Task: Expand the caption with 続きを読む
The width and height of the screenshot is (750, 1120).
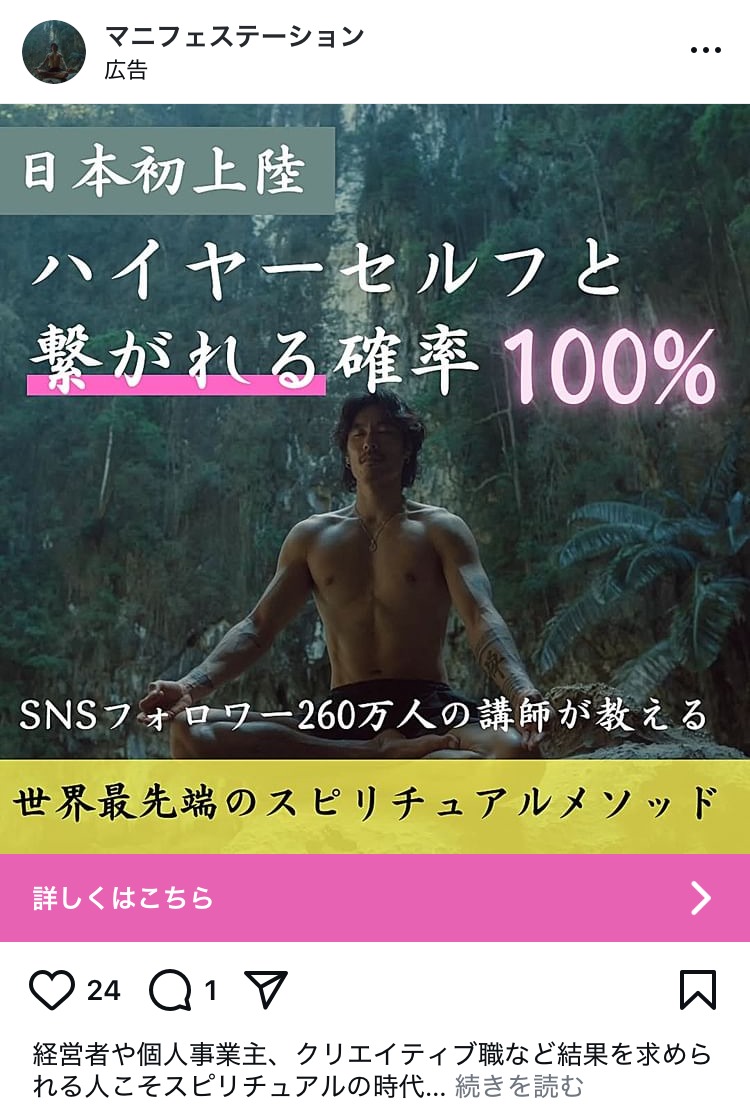Action: click(x=518, y=1085)
